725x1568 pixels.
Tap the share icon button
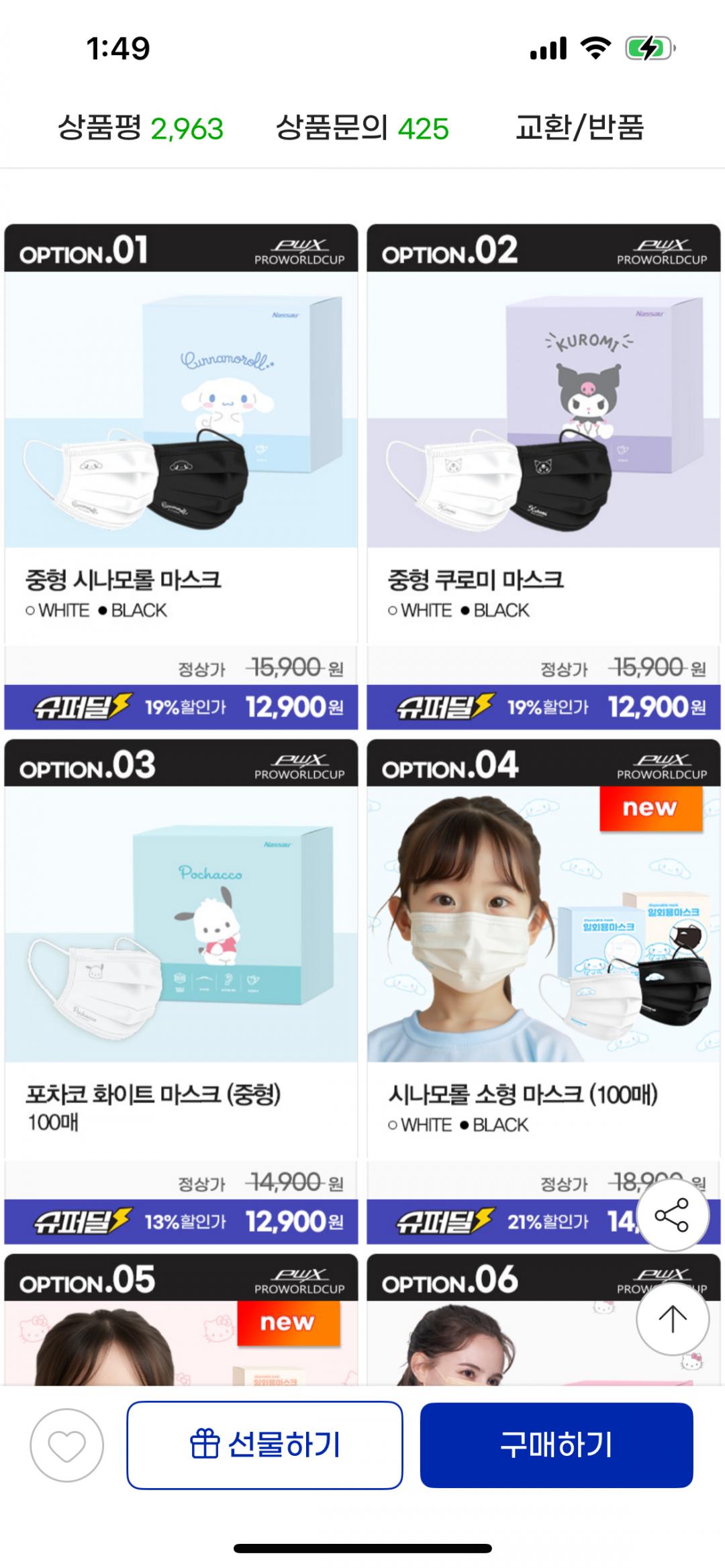click(x=672, y=1214)
